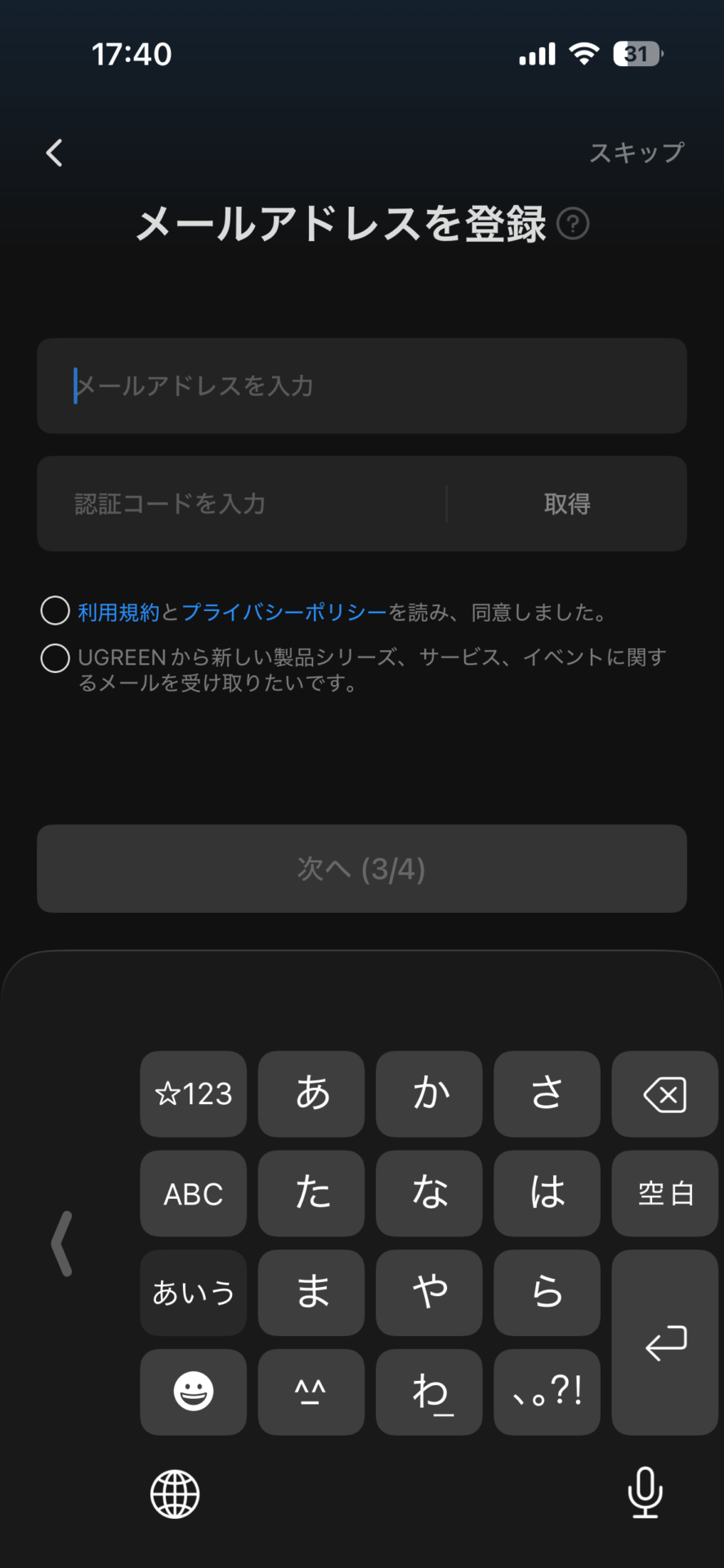Viewport: 724px width, 1568px height.
Task: Switch keyboard to ABC layout
Action: [193, 1193]
